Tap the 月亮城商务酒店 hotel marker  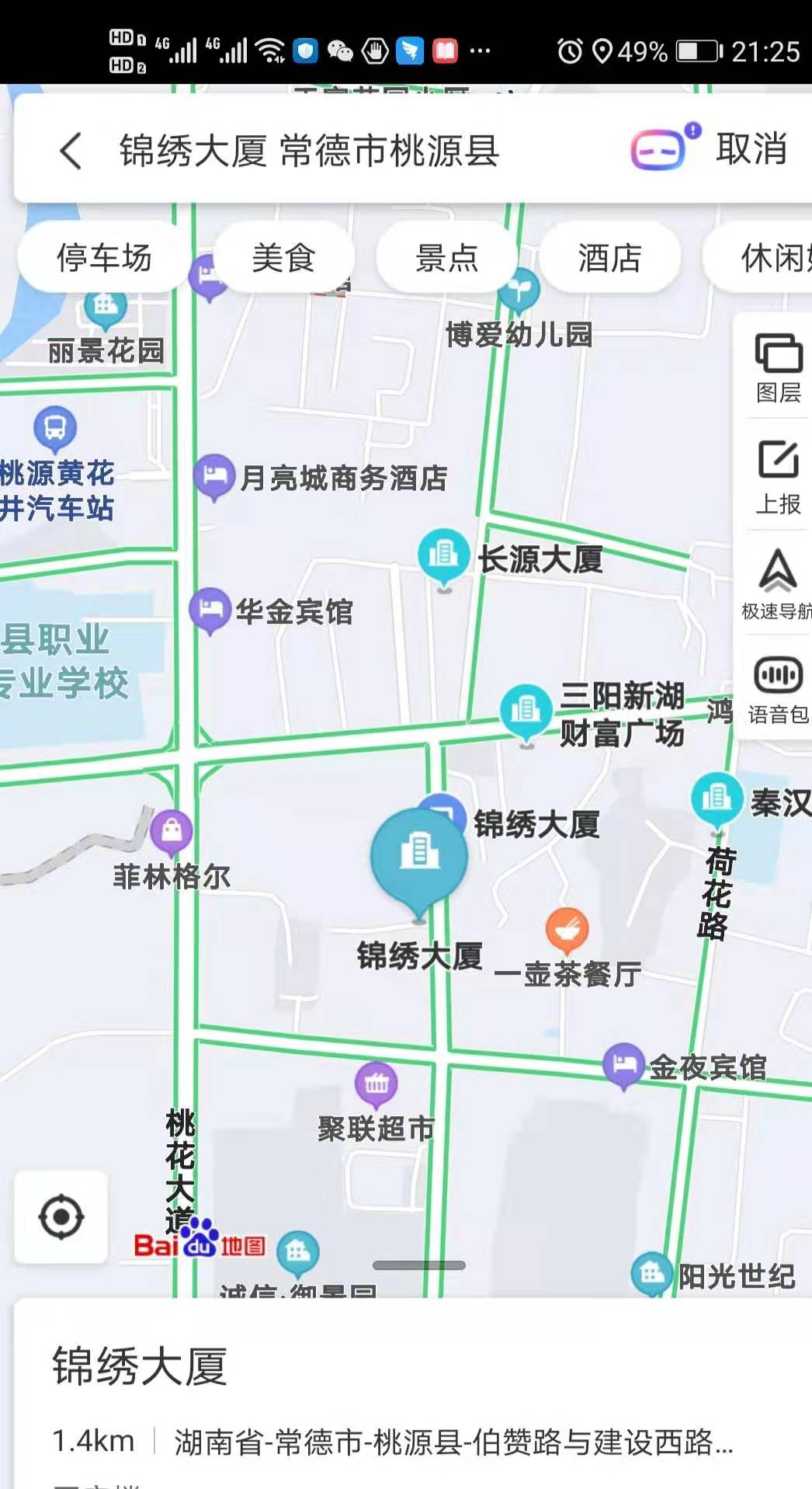(214, 475)
